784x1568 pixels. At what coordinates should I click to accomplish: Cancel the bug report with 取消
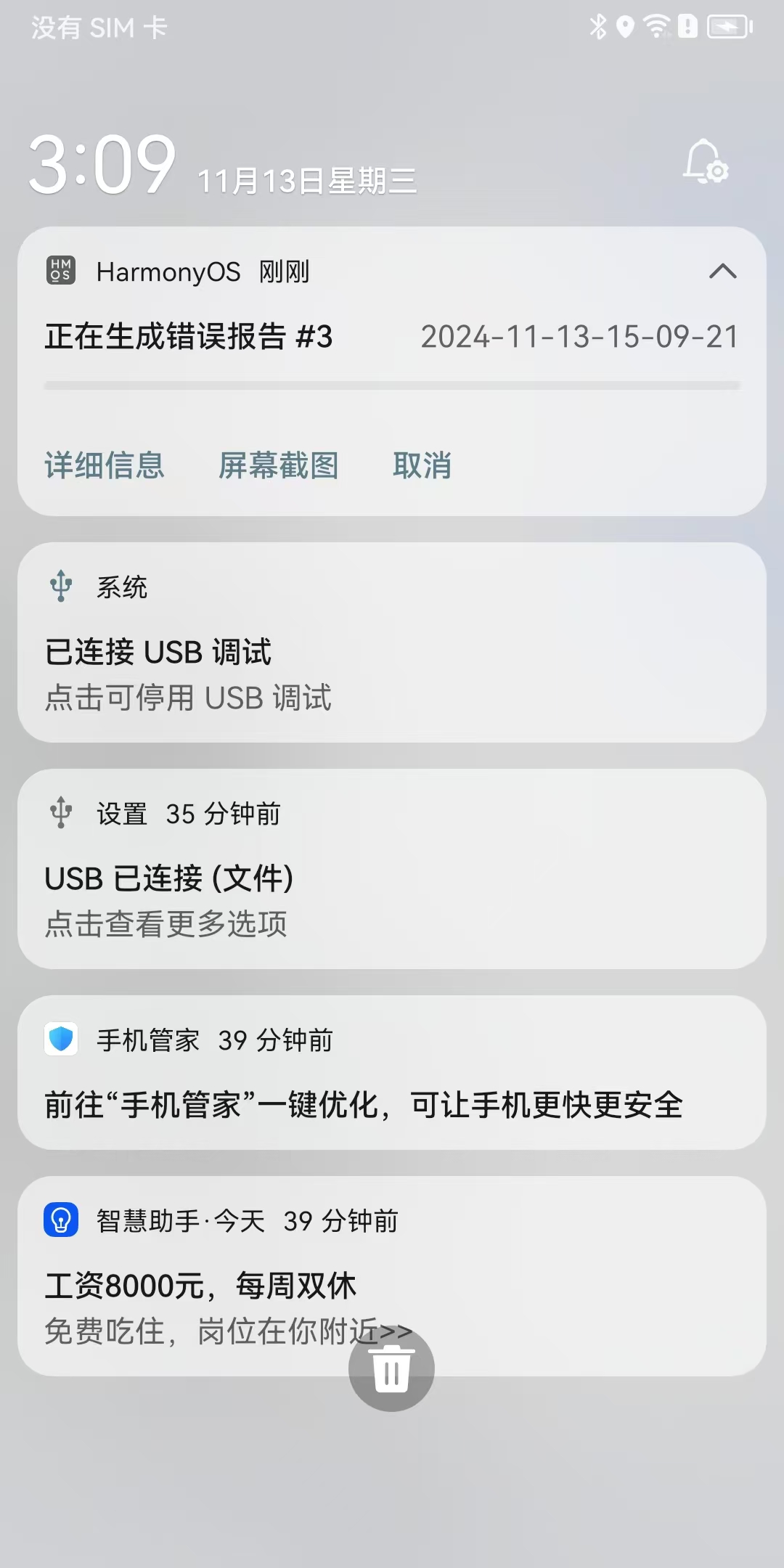(422, 465)
